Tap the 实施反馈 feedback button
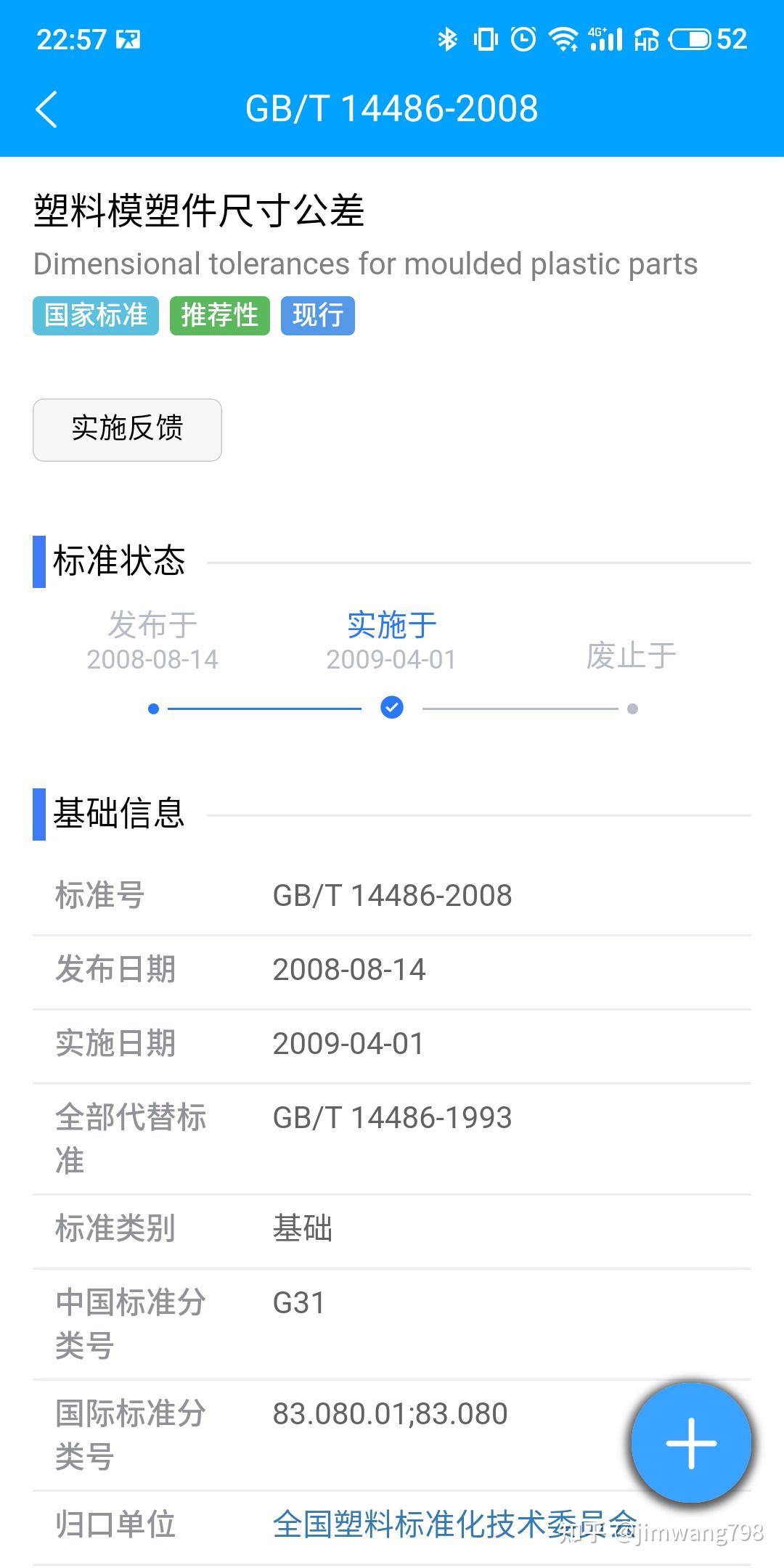The image size is (784, 1568). pyautogui.click(x=127, y=429)
